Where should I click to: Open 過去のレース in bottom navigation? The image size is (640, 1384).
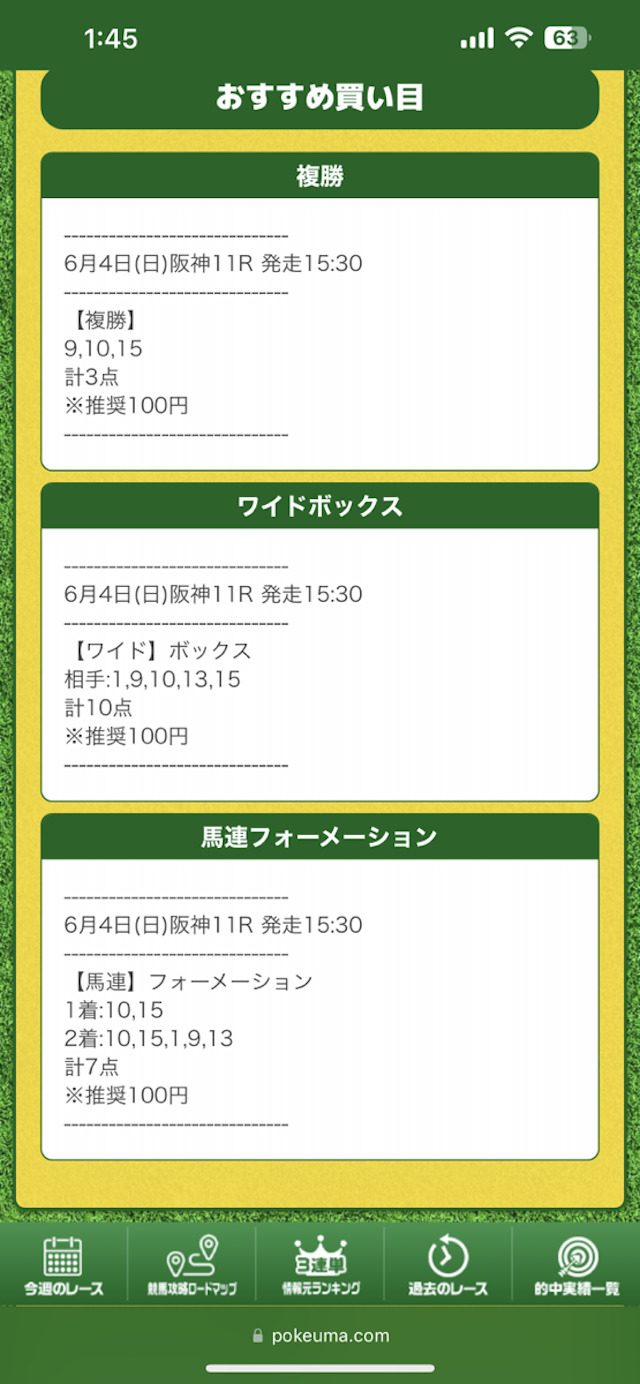click(x=448, y=1264)
